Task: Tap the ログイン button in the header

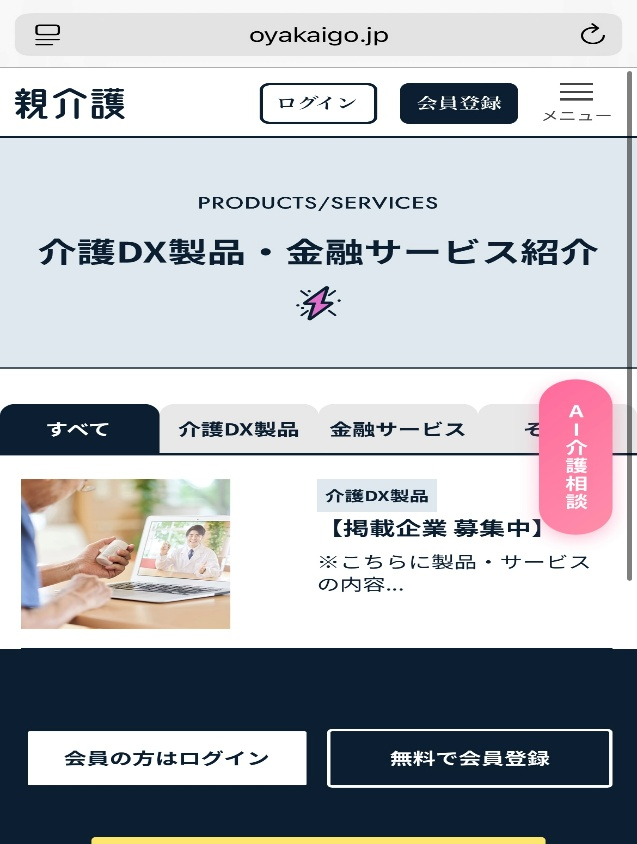Action: pyautogui.click(x=318, y=103)
